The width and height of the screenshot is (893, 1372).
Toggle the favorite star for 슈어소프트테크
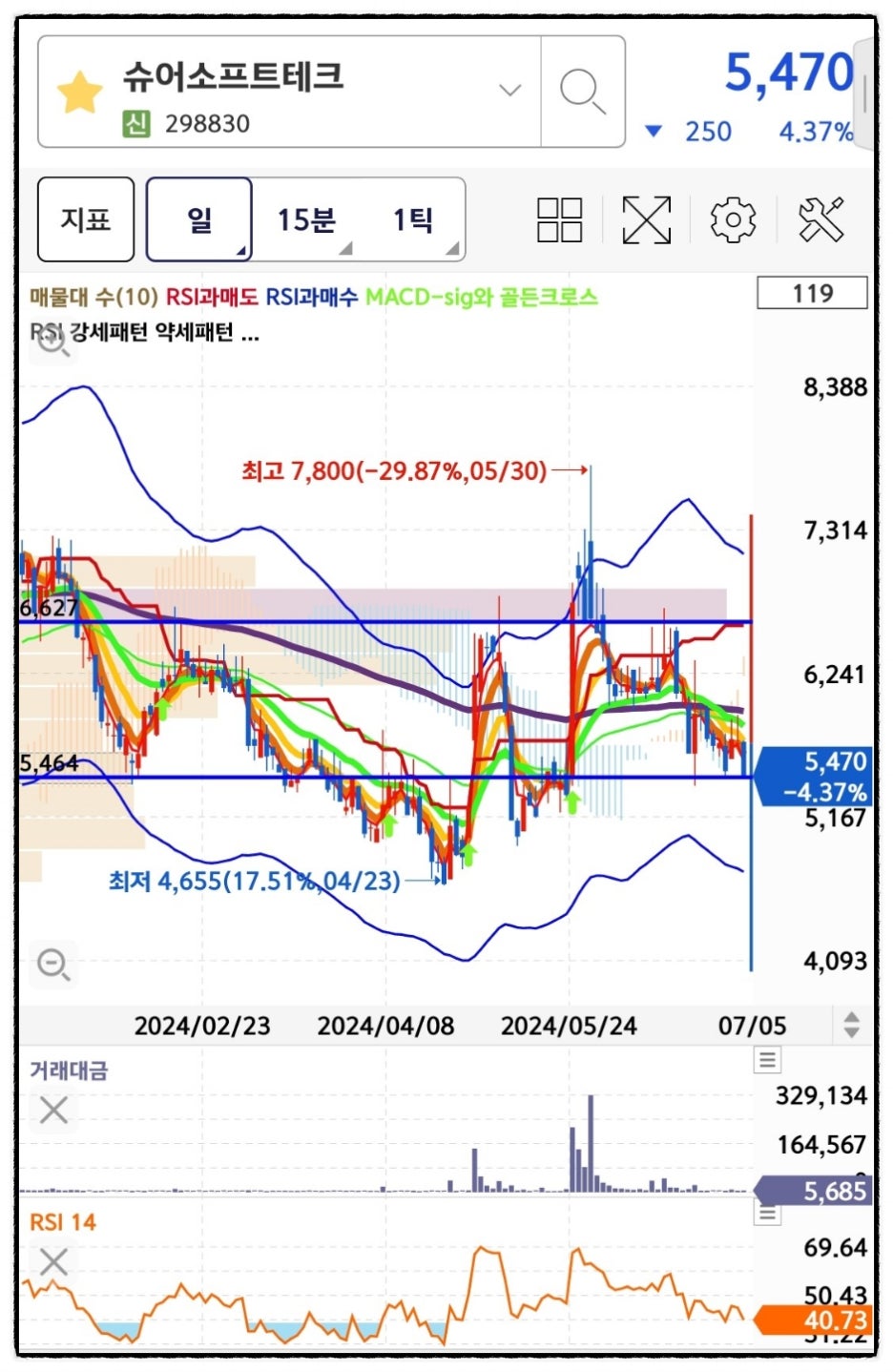[x=80, y=93]
